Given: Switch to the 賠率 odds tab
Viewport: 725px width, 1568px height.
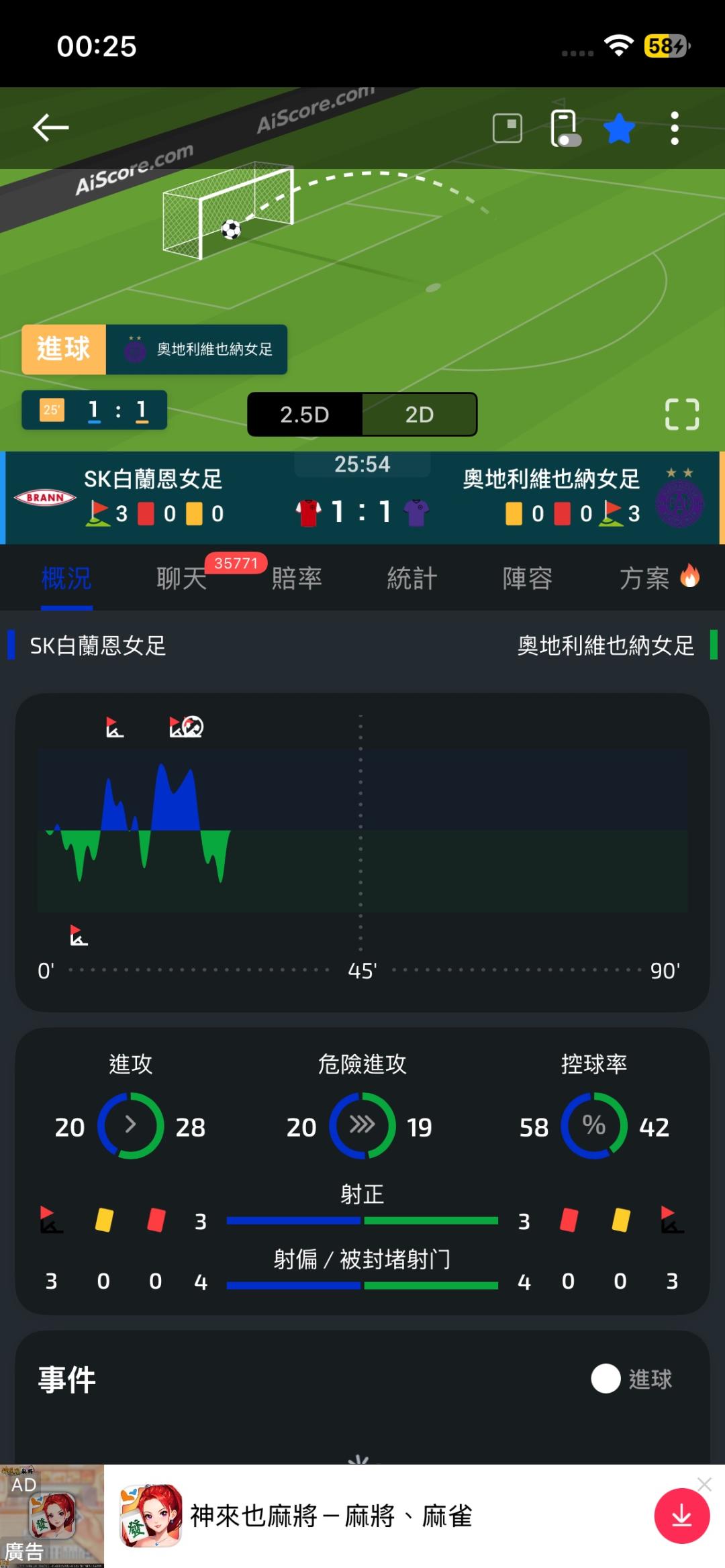Looking at the screenshot, I should click(x=297, y=578).
